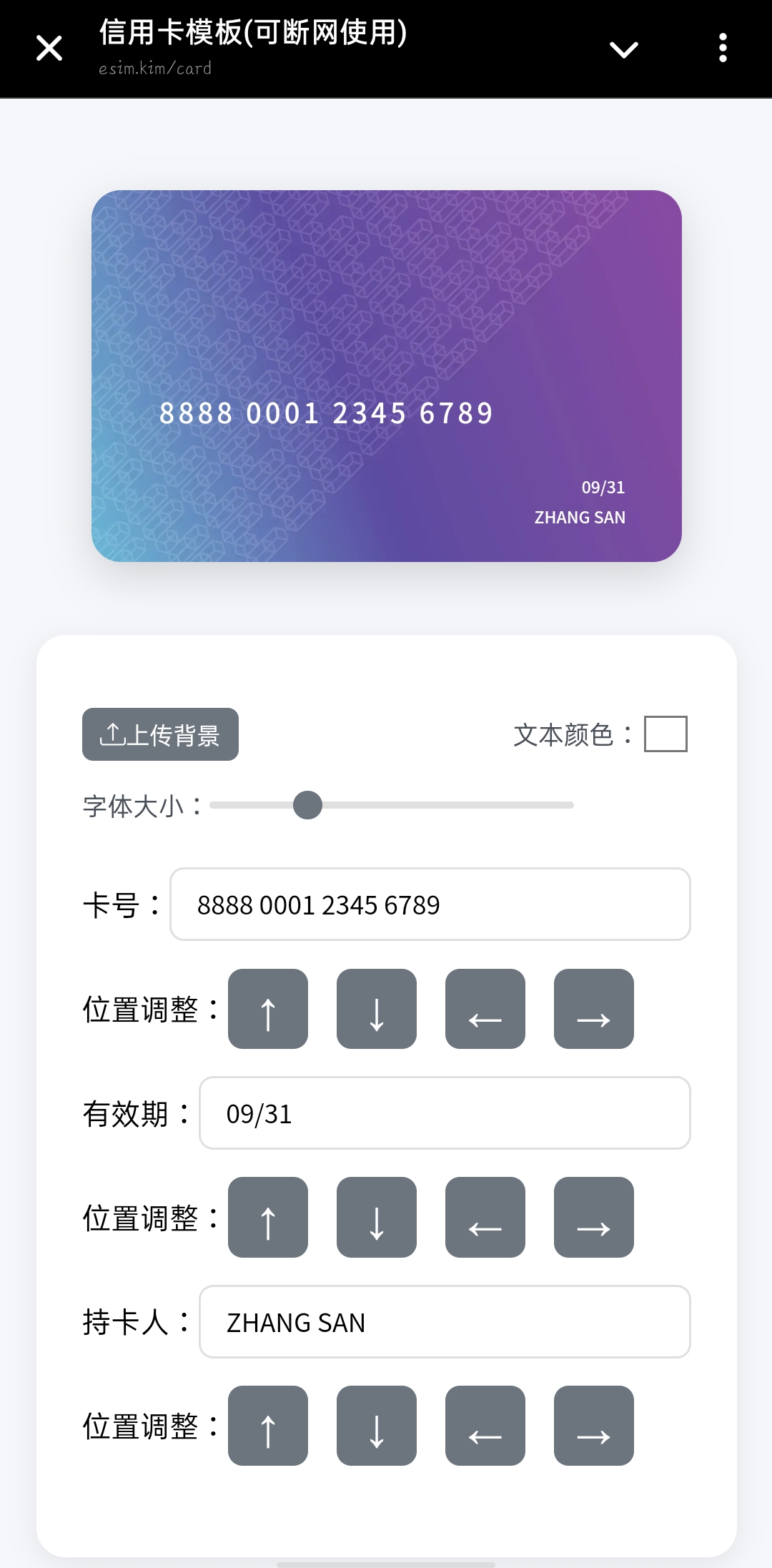Move the expiry date right
The height and width of the screenshot is (1568, 772).
coord(594,1217)
